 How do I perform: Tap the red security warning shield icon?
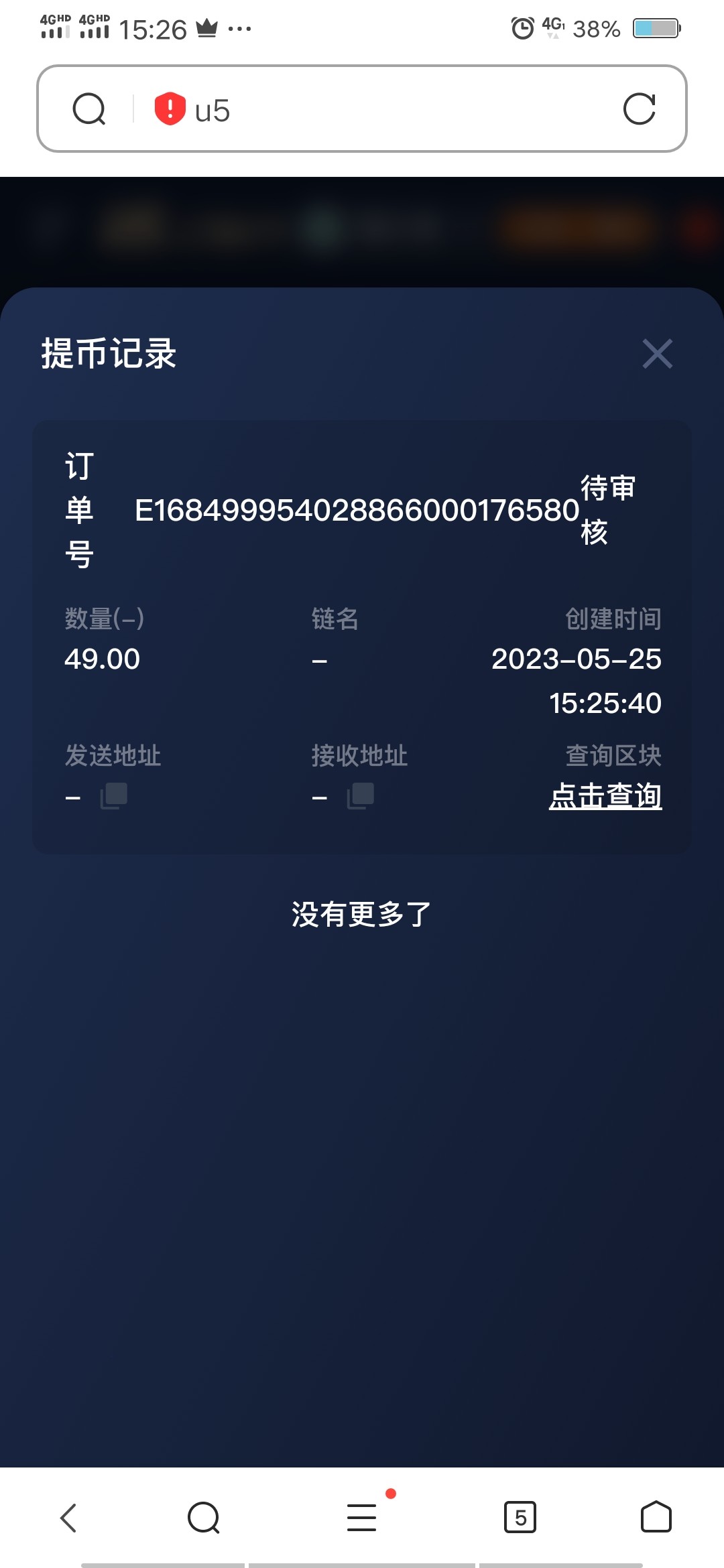169,109
